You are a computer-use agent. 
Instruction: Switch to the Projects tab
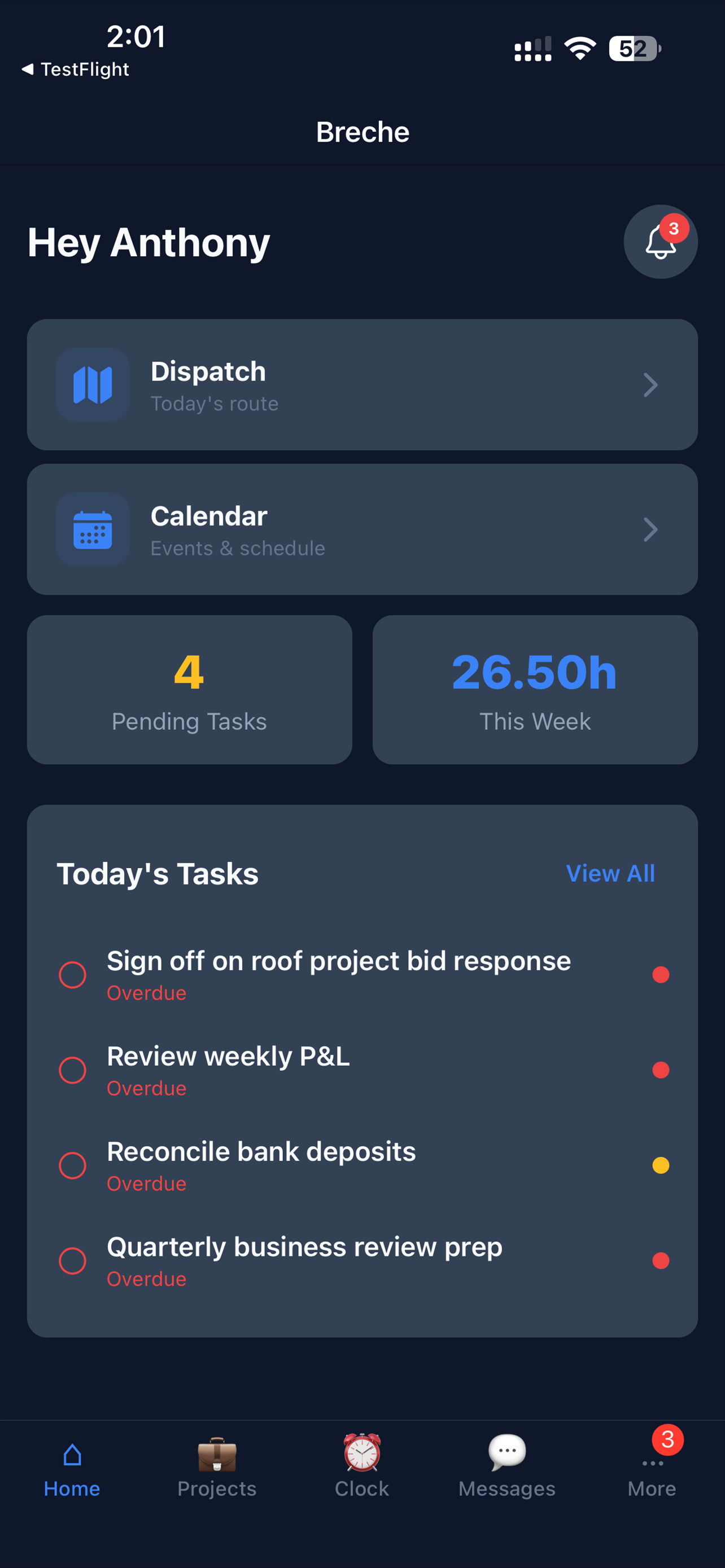coord(217,1467)
